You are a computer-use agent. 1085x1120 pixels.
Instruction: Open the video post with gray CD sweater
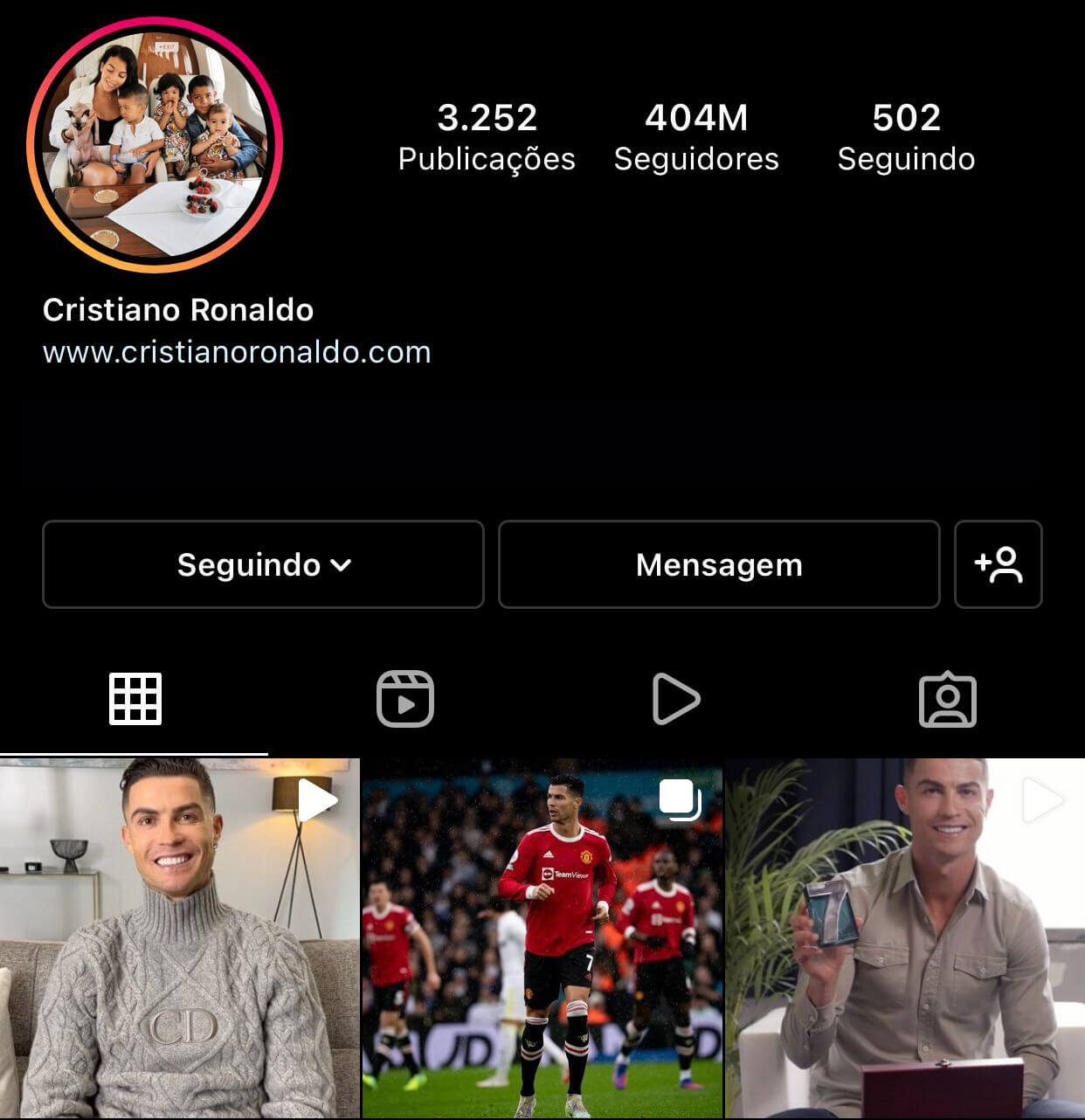pyautogui.click(x=179, y=939)
